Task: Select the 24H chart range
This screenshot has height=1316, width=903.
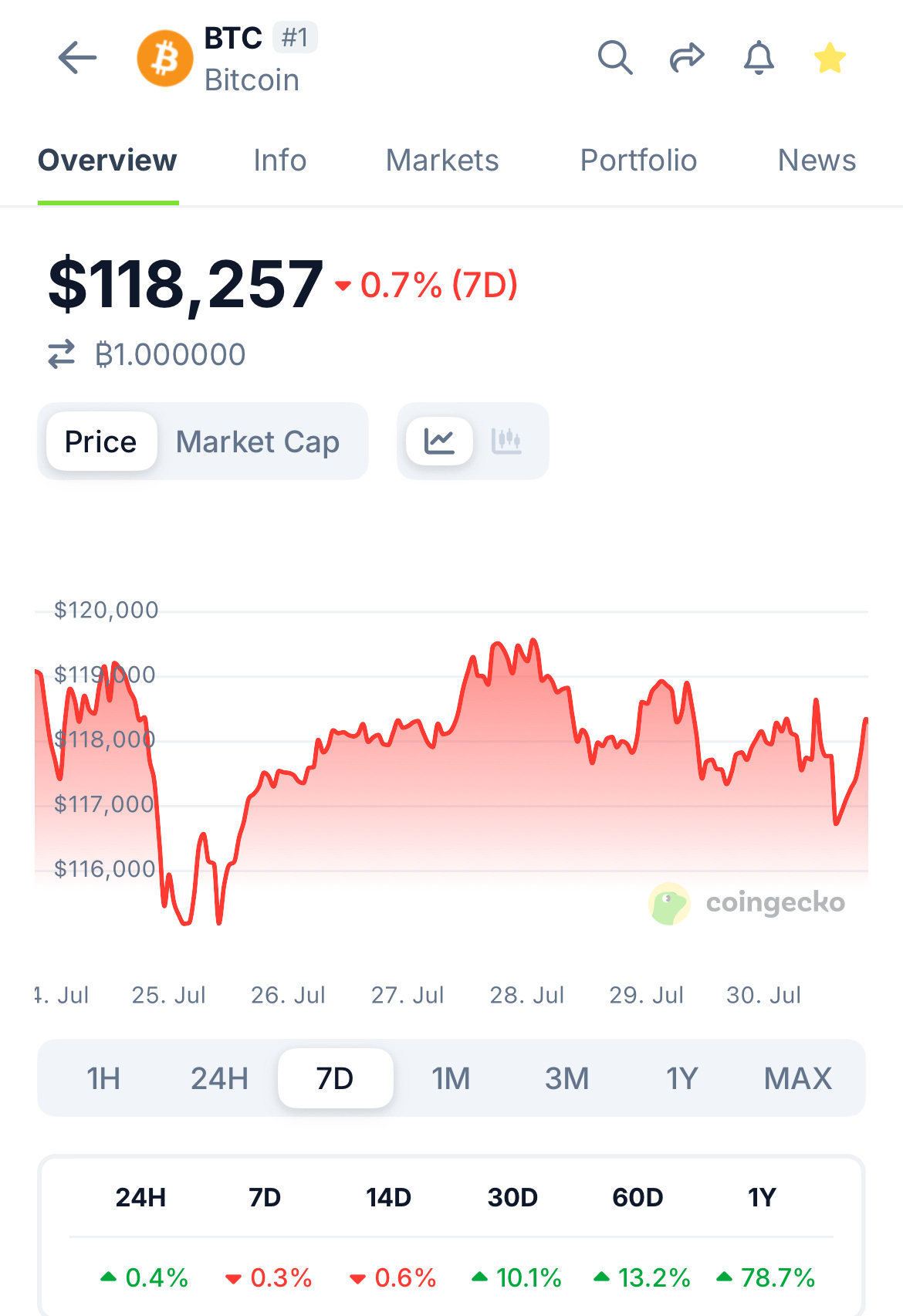Action: (220, 1078)
